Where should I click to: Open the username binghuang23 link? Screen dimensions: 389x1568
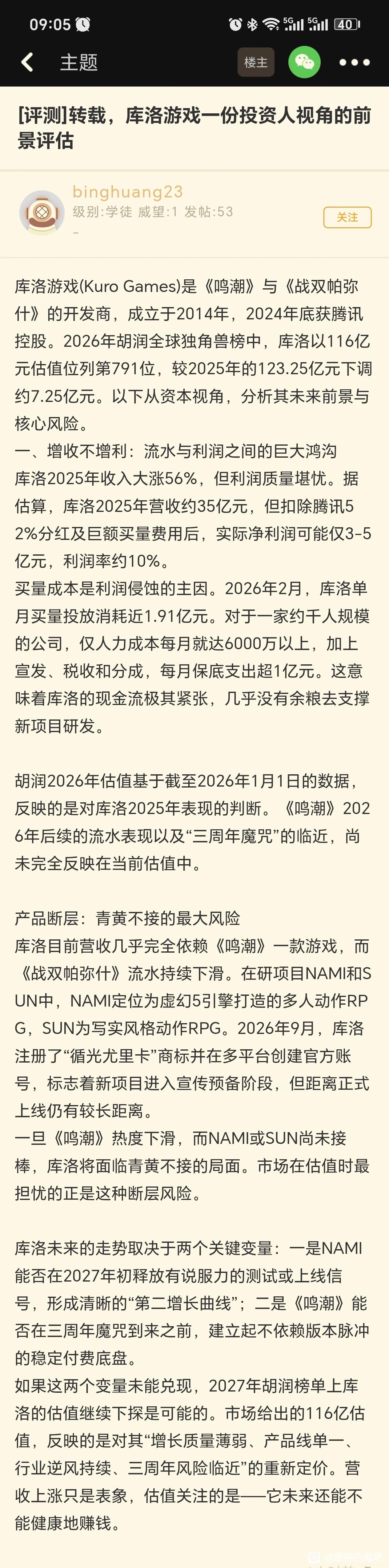coord(128,192)
